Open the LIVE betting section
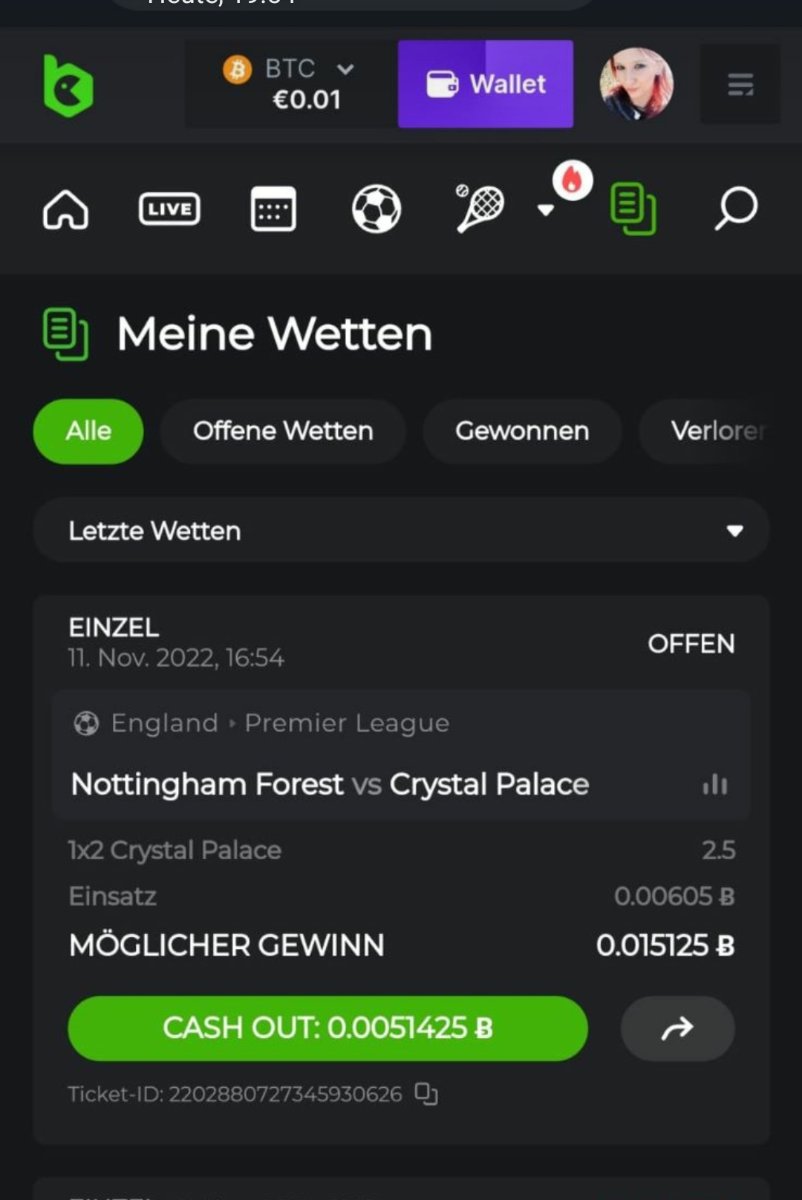 point(168,209)
